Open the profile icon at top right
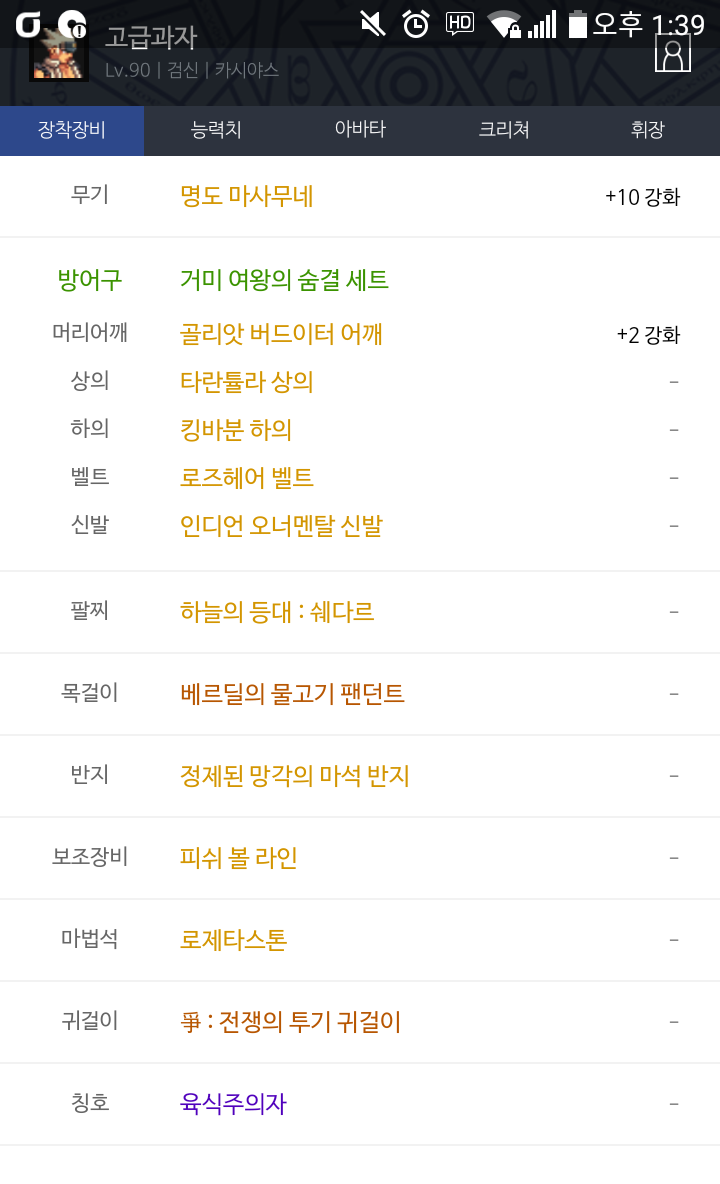This screenshot has height=1184, width=720. [672, 53]
